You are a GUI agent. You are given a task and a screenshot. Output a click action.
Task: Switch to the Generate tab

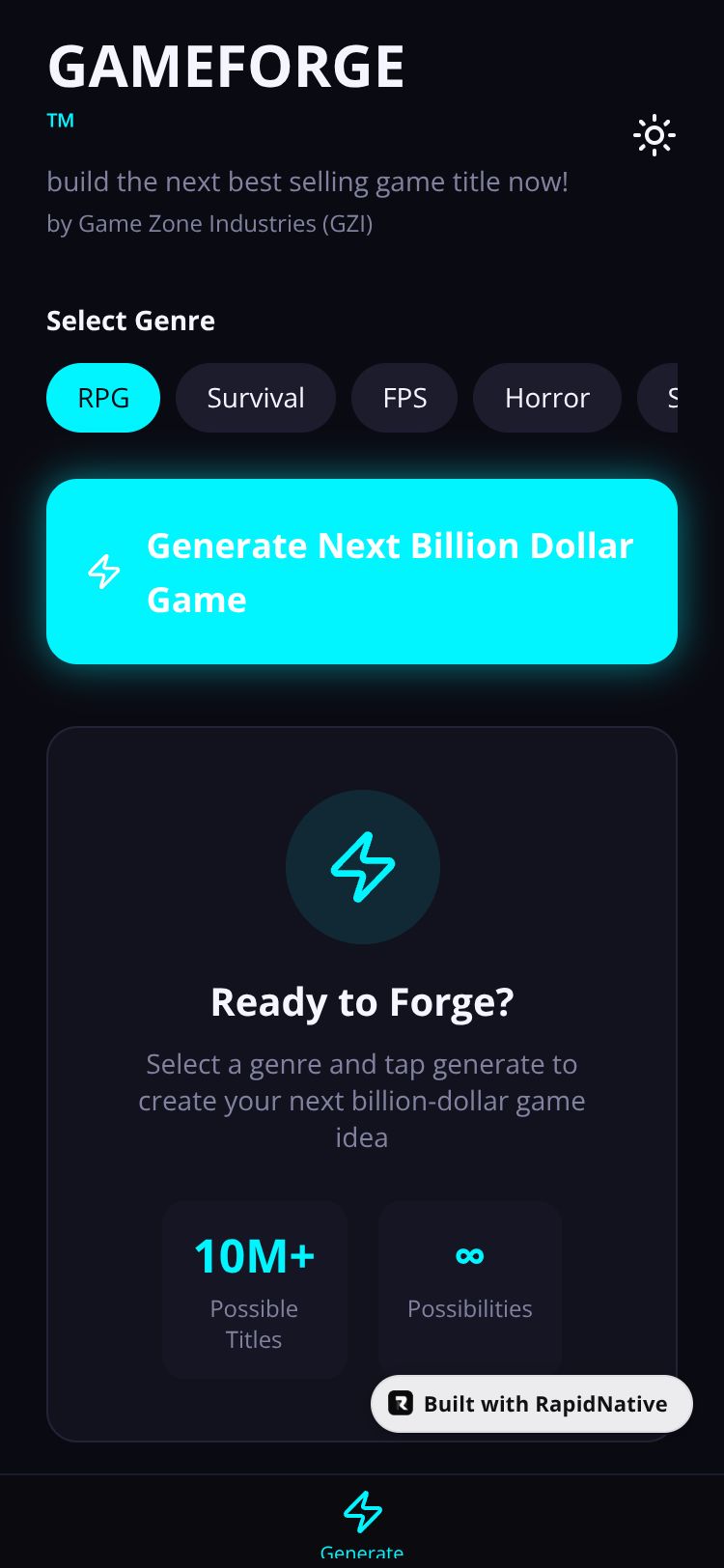362,1524
